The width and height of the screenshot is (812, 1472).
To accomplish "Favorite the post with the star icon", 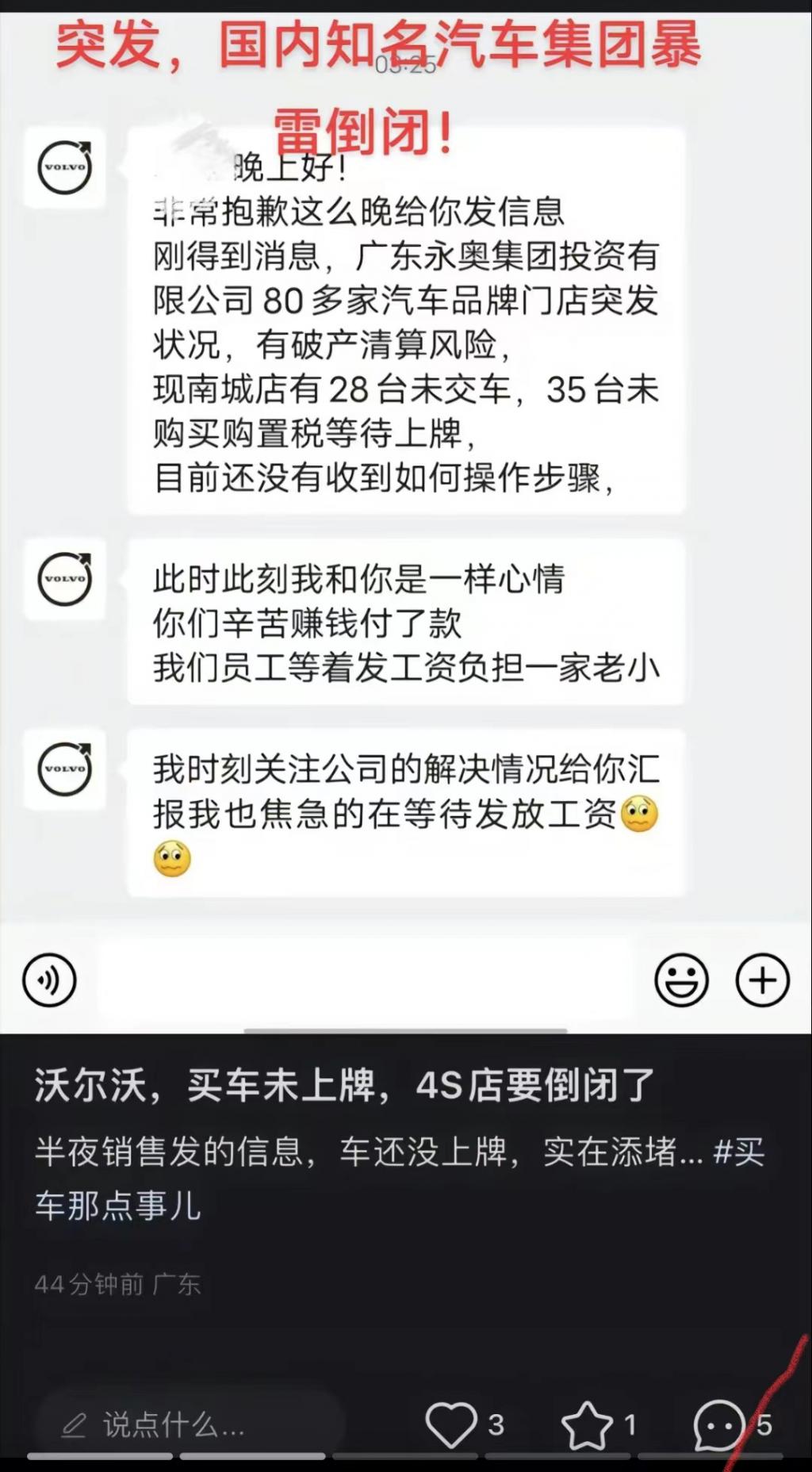I will (587, 1424).
